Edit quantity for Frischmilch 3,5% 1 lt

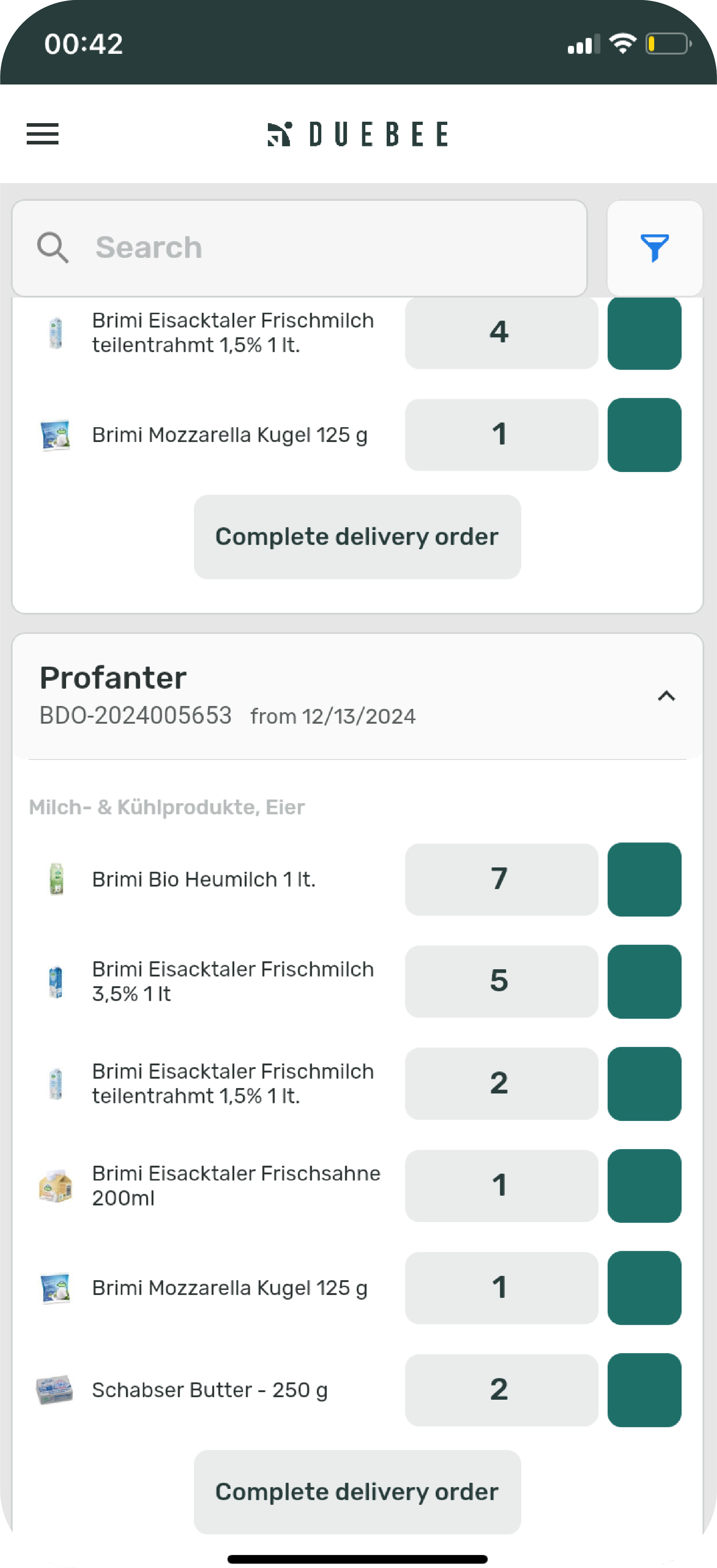click(x=501, y=981)
